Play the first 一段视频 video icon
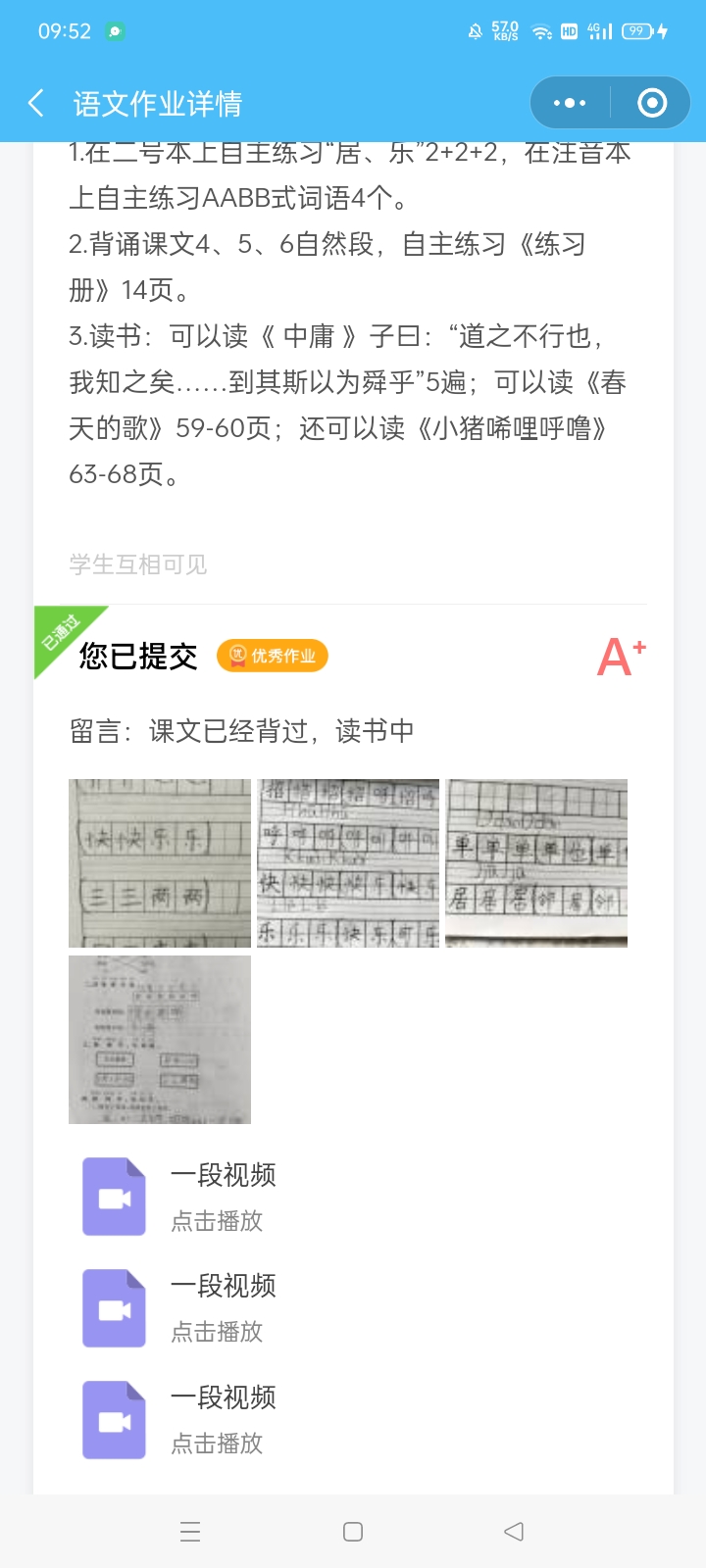 (113, 1196)
